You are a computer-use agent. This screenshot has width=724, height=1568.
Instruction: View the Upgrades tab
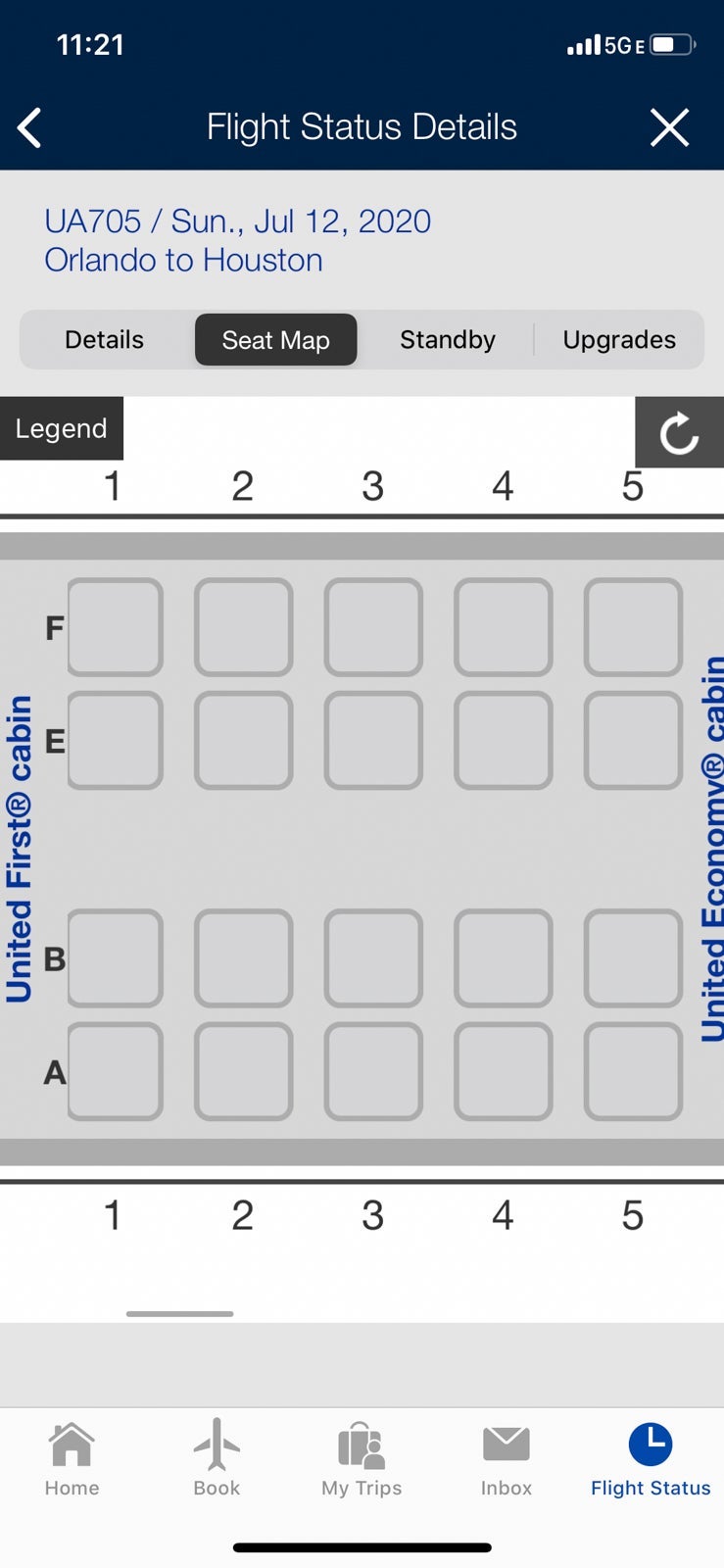(618, 340)
